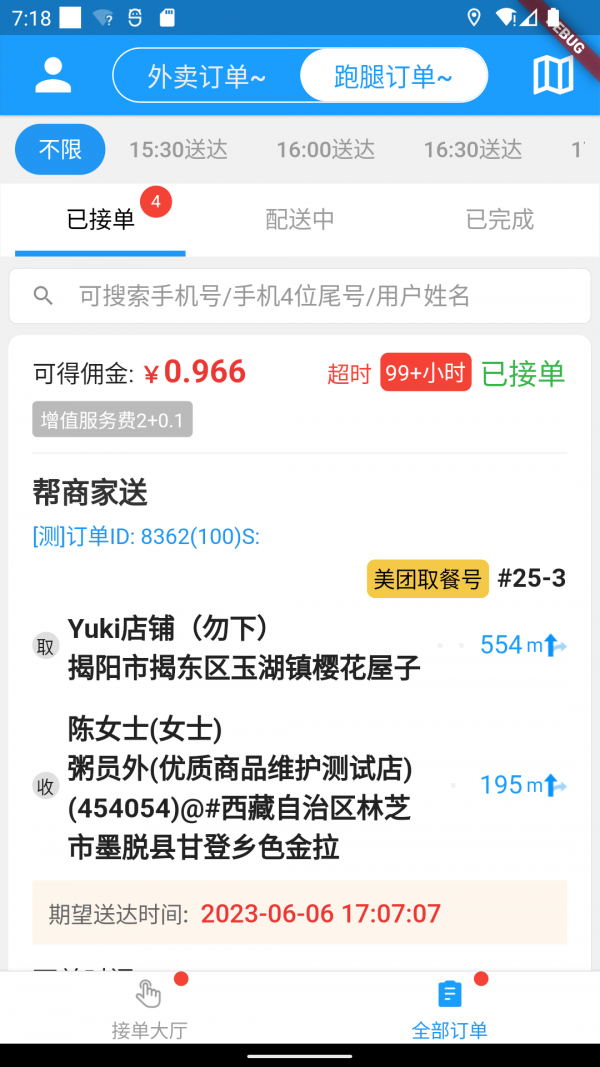Switch to the 配送中 tab
600x1067 pixels.
(x=300, y=220)
